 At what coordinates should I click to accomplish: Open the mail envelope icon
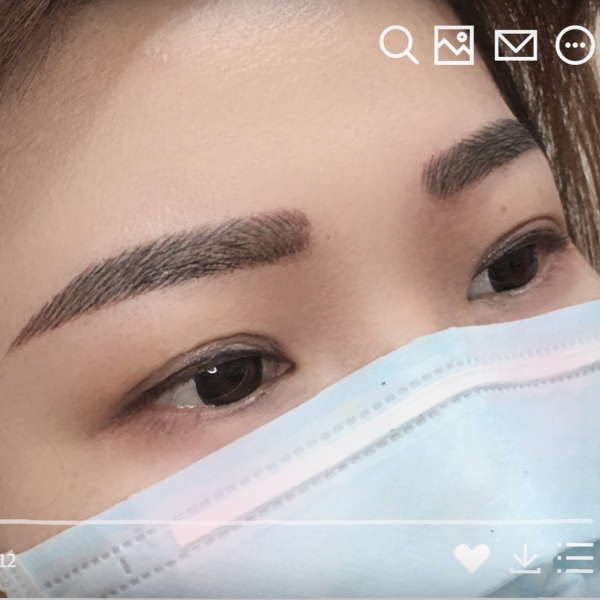click(516, 45)
